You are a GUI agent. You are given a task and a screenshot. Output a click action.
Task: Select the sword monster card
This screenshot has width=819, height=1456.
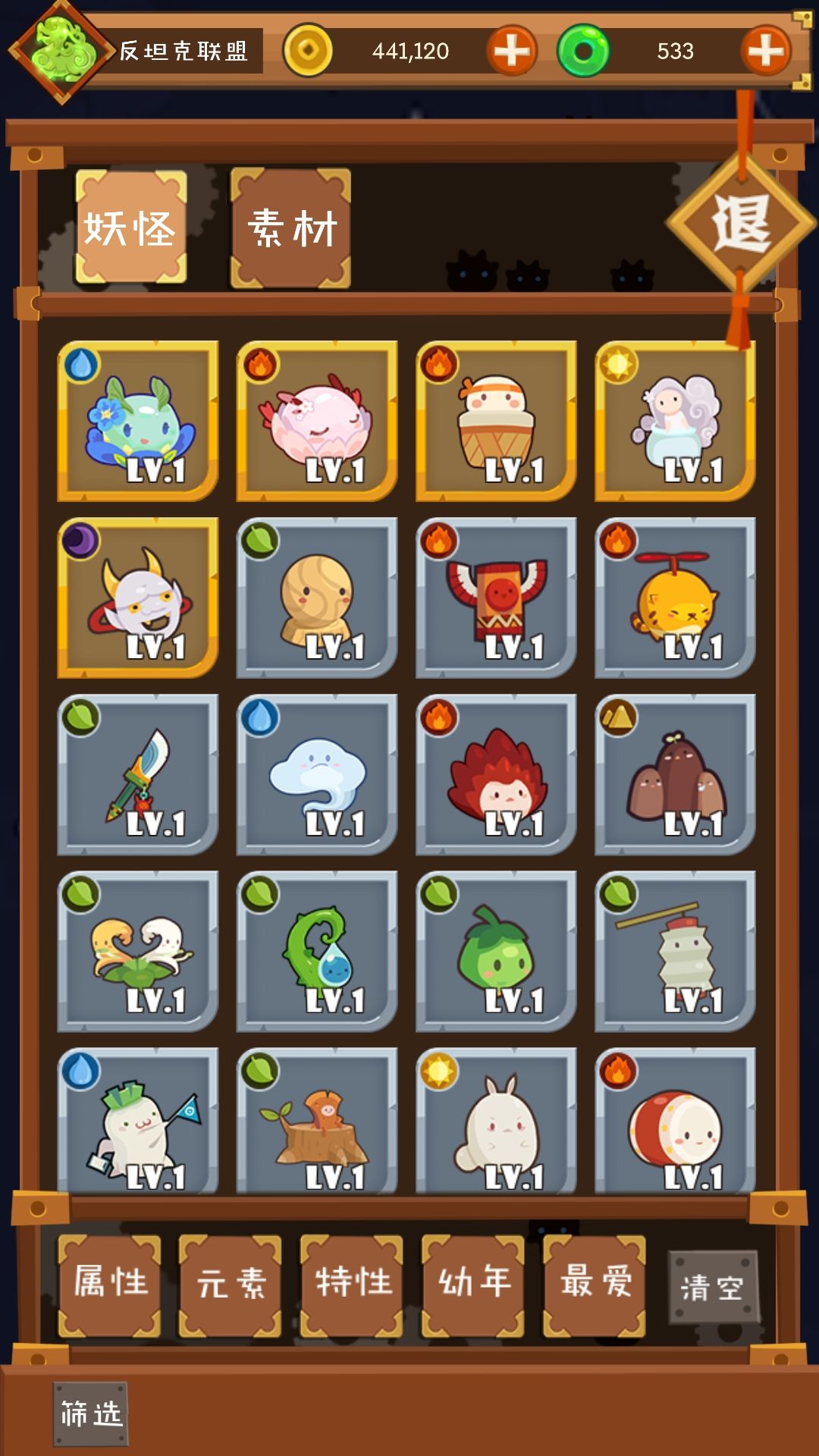(138, 774)
